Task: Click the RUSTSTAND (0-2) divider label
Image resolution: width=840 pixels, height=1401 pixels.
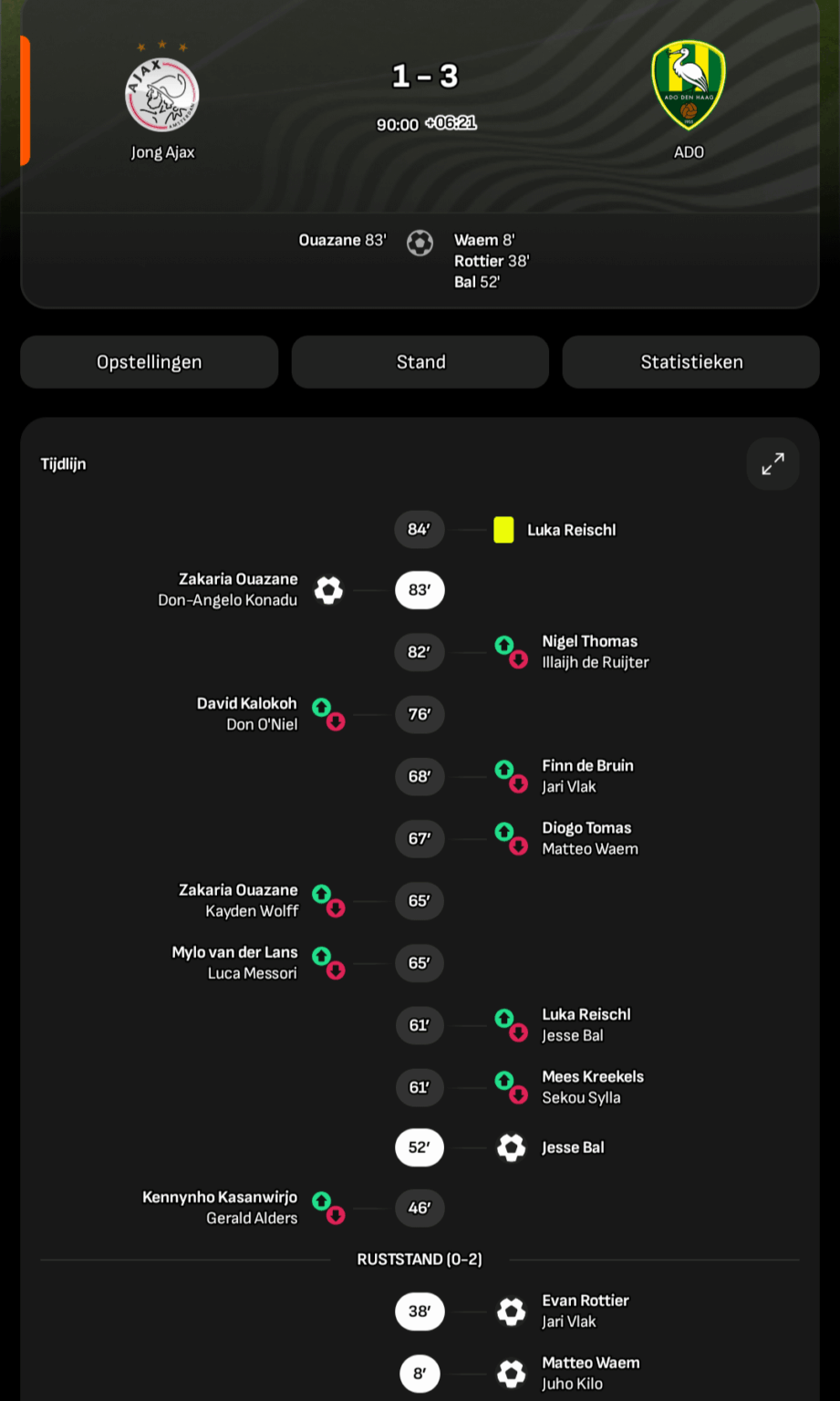Action: [x=420, y=1259]
